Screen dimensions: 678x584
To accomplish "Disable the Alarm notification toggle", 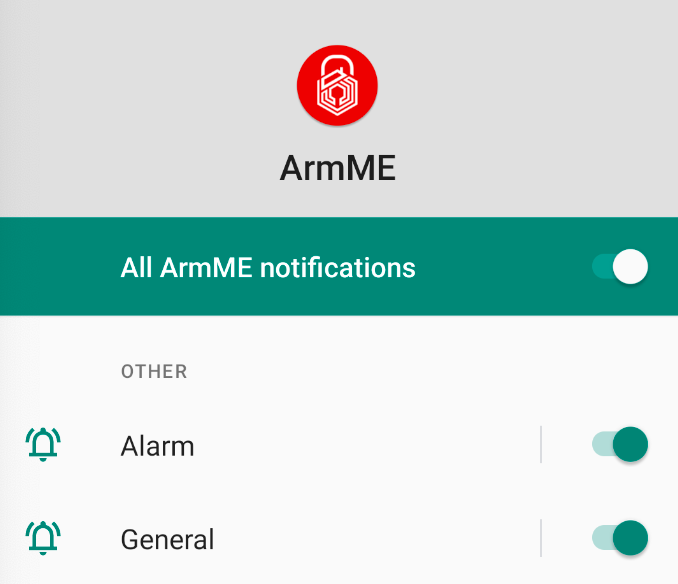I will pos(620,444).
